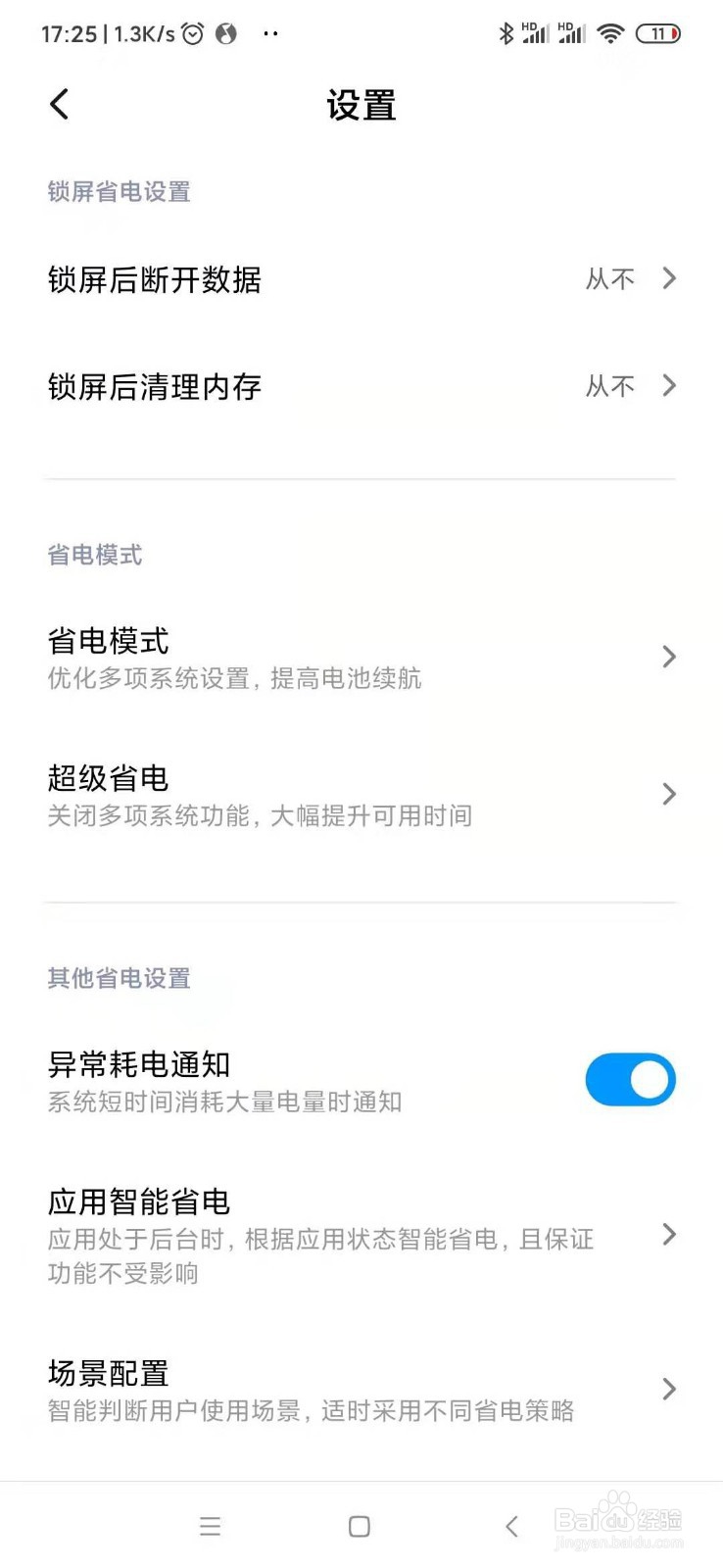Open 锁屏后清理内存 settings via chevron
The height and width of the screenshot is (1568, 723).
coord(669,385)
